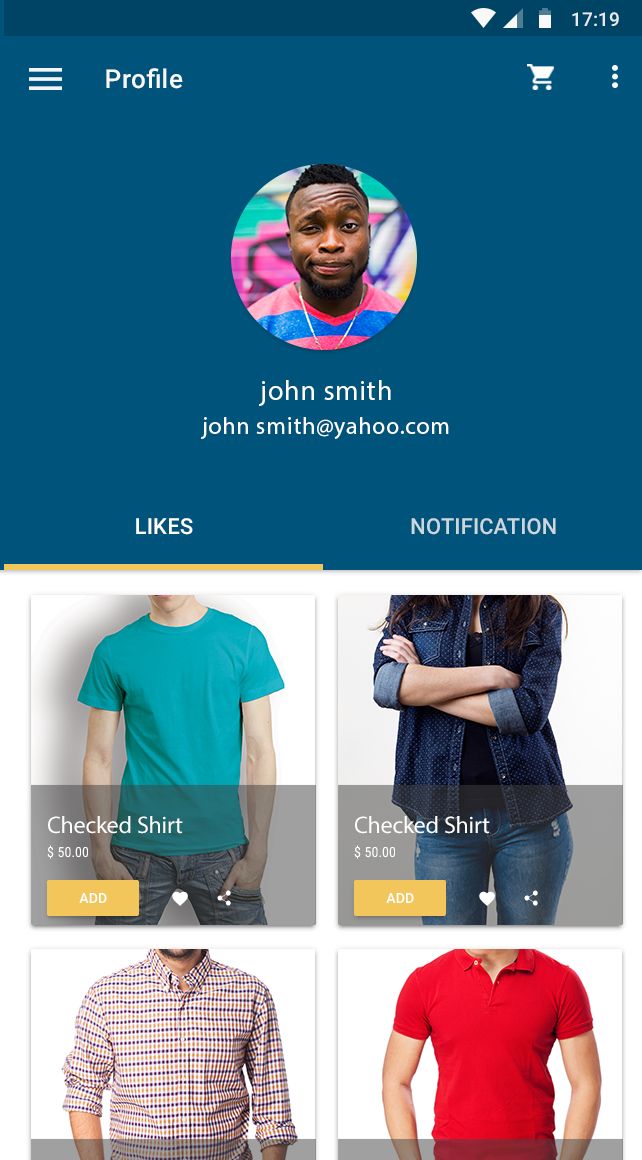Share the denim shirt product

[531, 898]
